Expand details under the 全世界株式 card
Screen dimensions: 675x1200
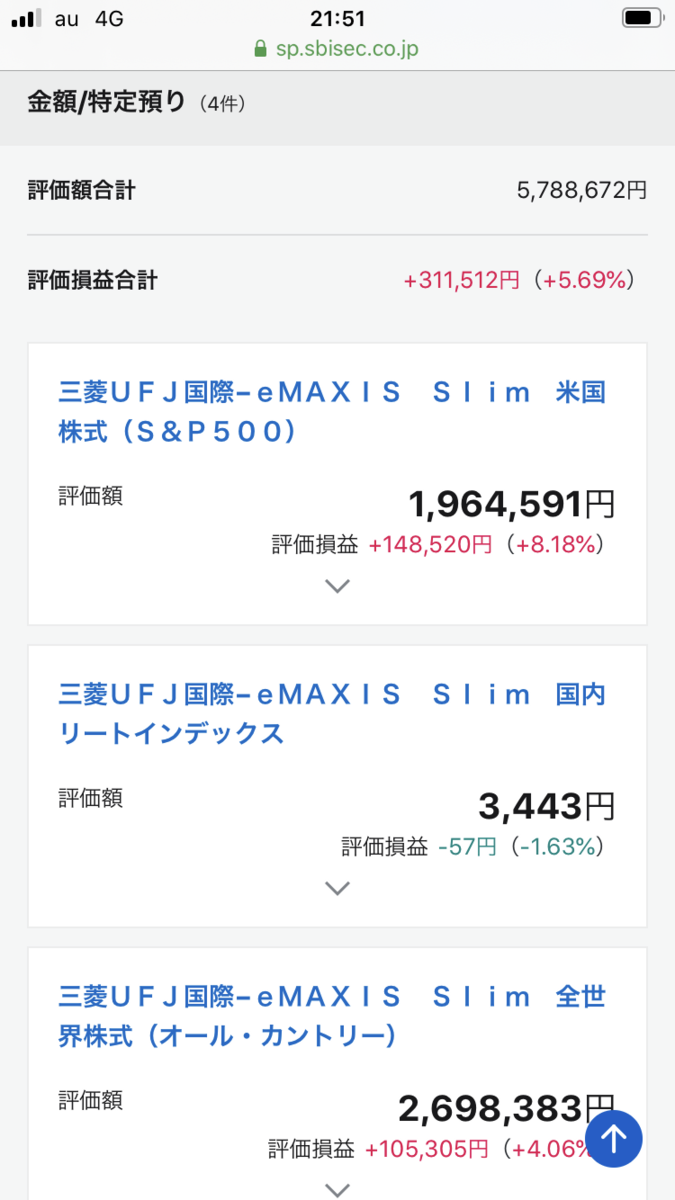[x=338, y=1190]
